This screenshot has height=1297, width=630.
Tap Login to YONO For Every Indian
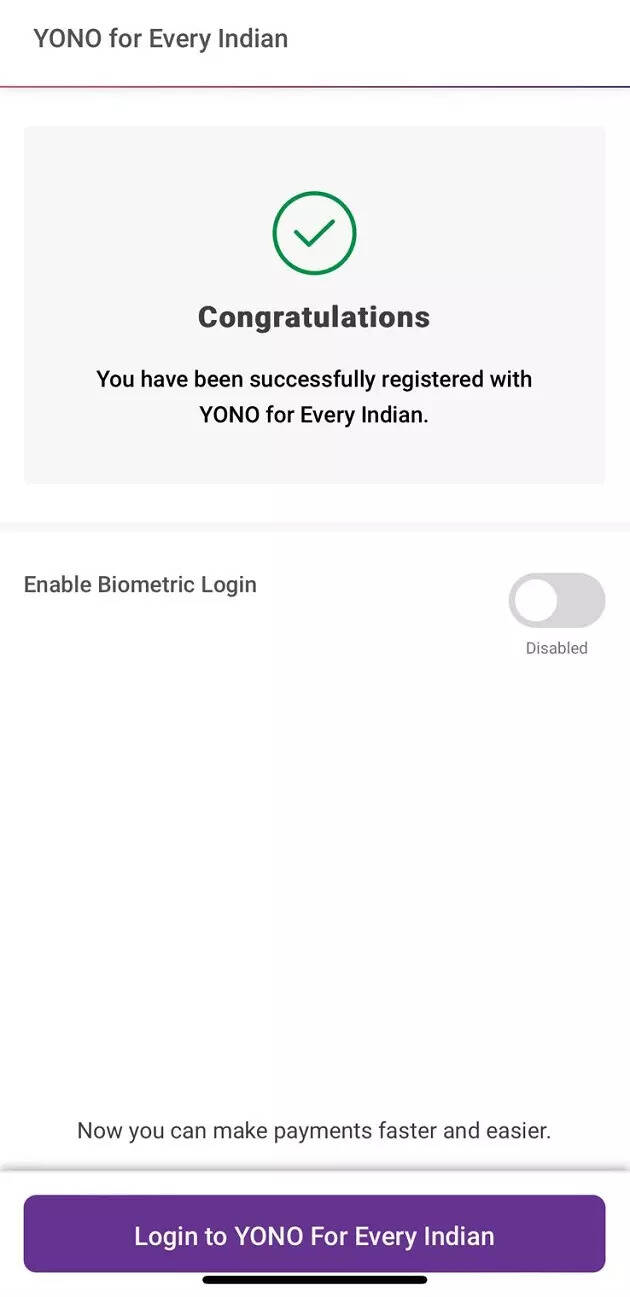(314, 1235)
